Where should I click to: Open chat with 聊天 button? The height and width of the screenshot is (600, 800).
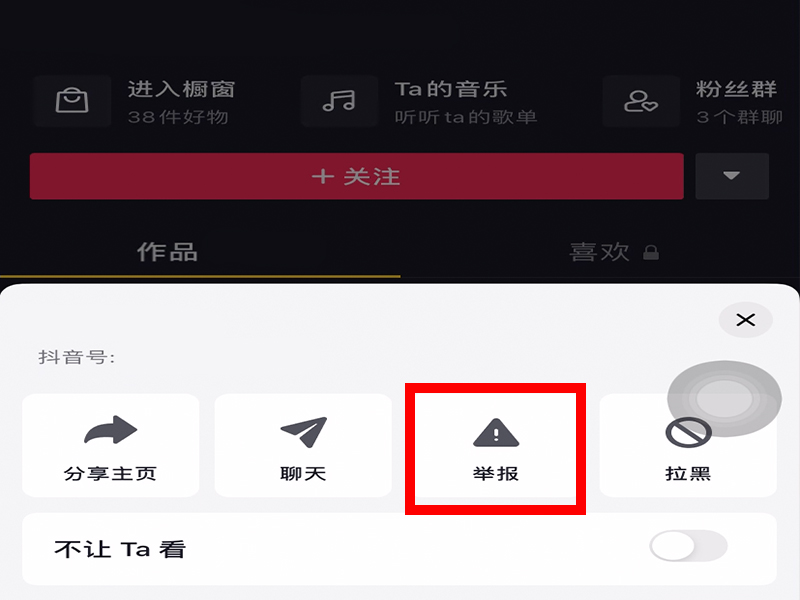pyautogui.click(x=303, y=446)
